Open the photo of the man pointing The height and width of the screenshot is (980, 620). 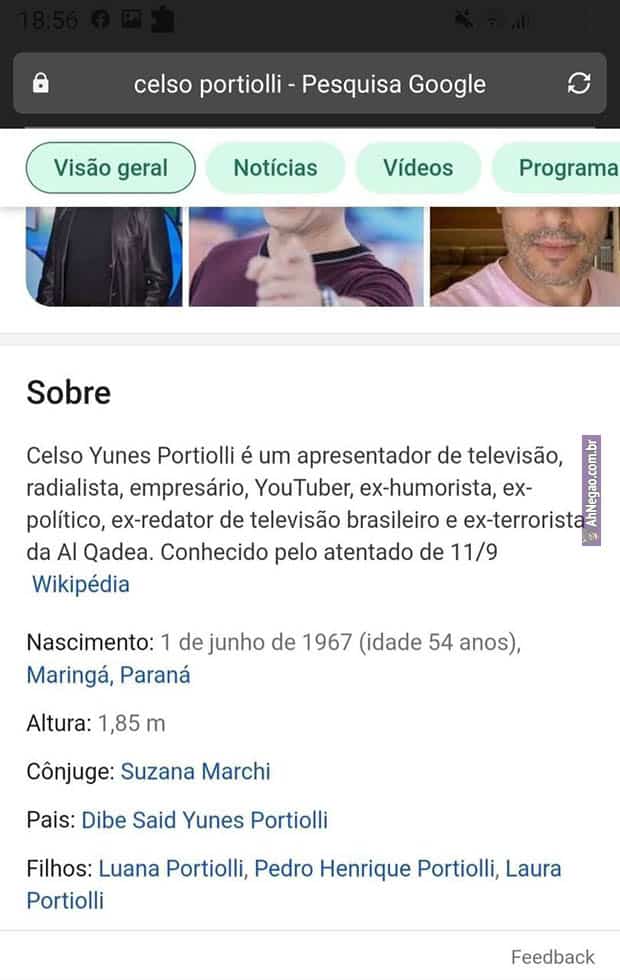click(x=305, y=256)
